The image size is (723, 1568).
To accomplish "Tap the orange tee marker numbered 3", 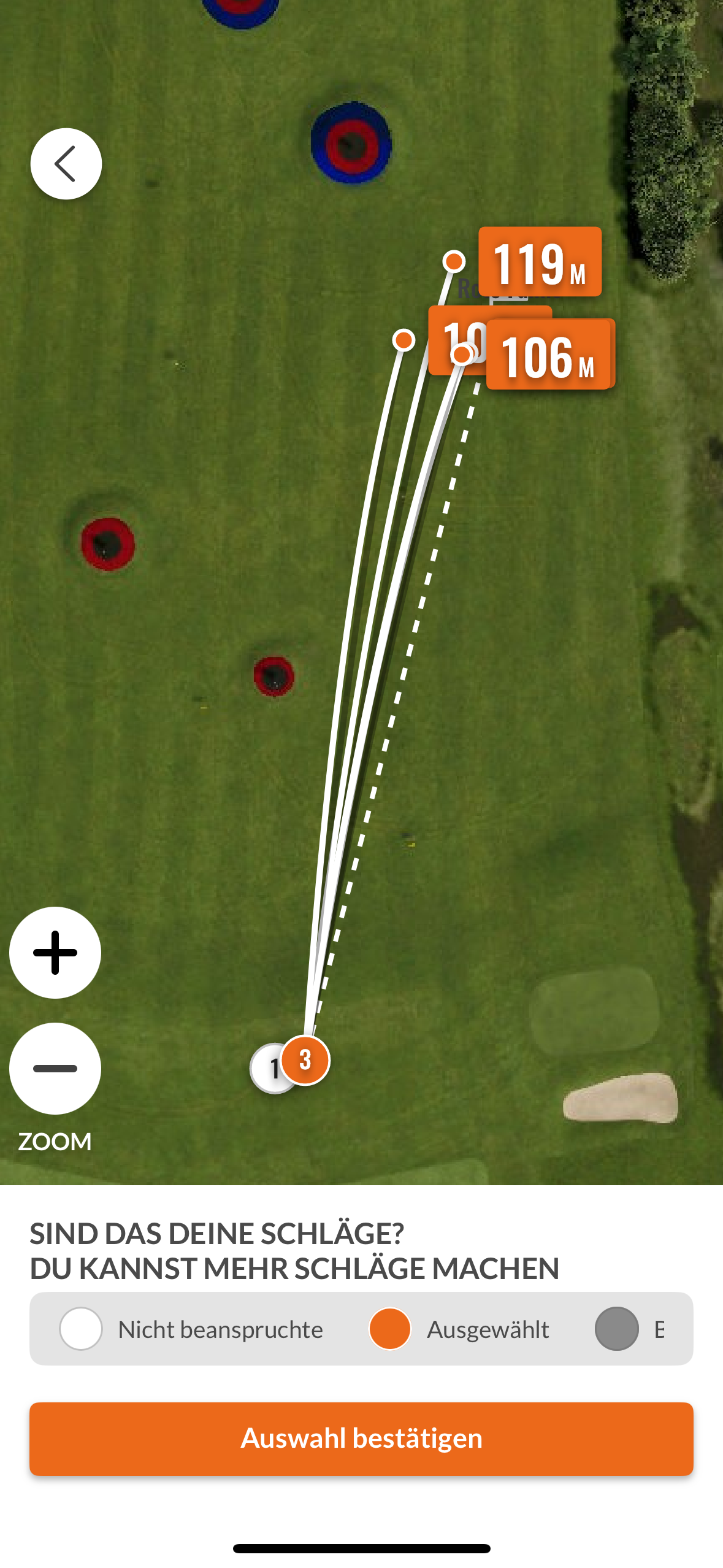I will 305,1060.
